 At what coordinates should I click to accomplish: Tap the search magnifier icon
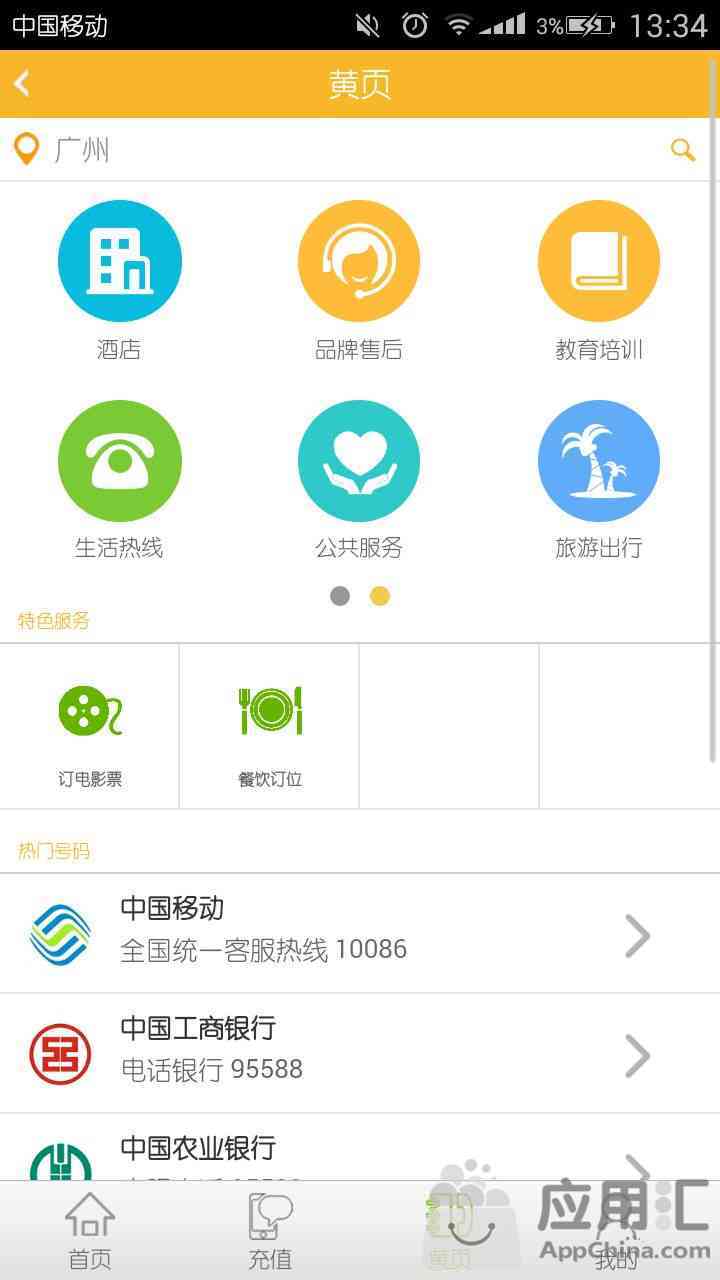(x=683, y=150)
